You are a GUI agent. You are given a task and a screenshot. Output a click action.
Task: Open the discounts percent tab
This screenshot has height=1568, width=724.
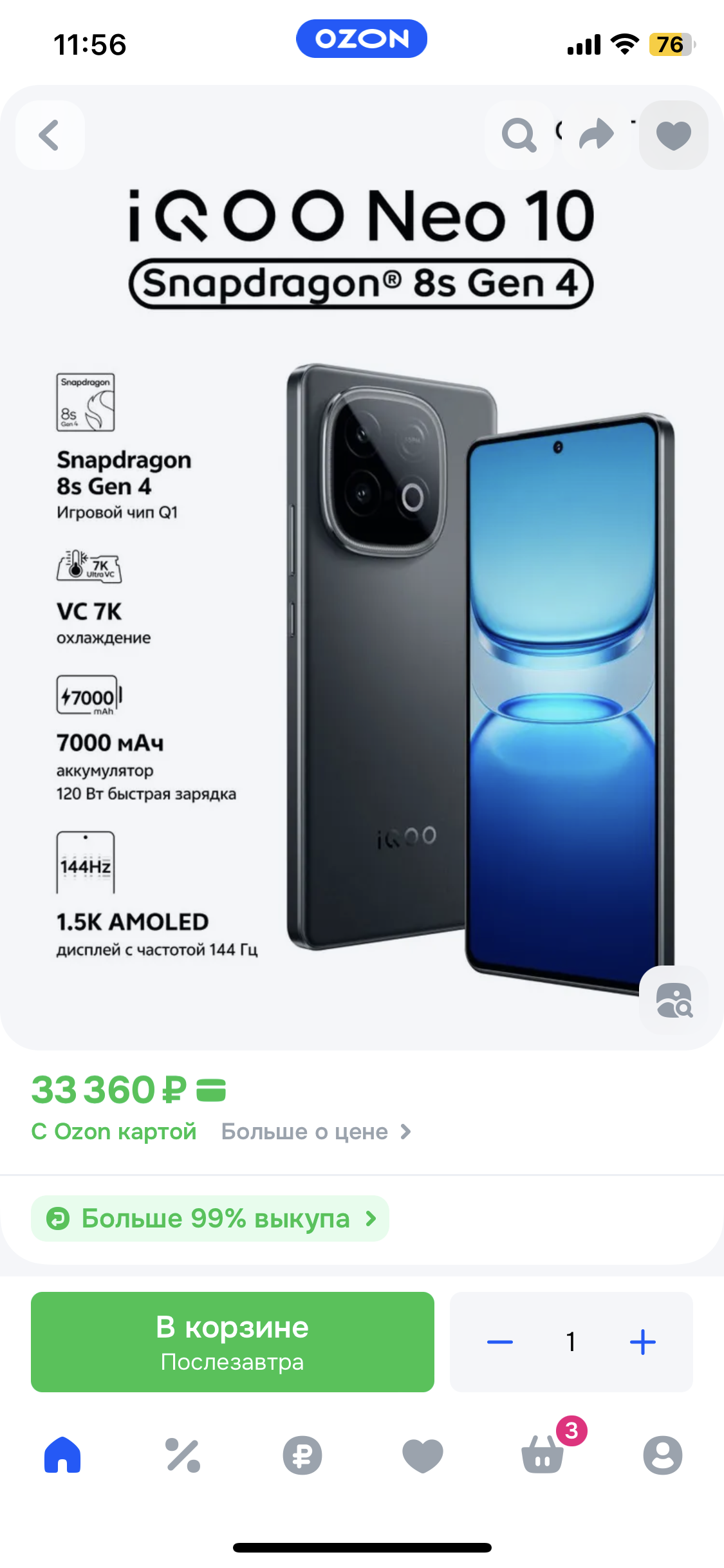point(183,1455)
